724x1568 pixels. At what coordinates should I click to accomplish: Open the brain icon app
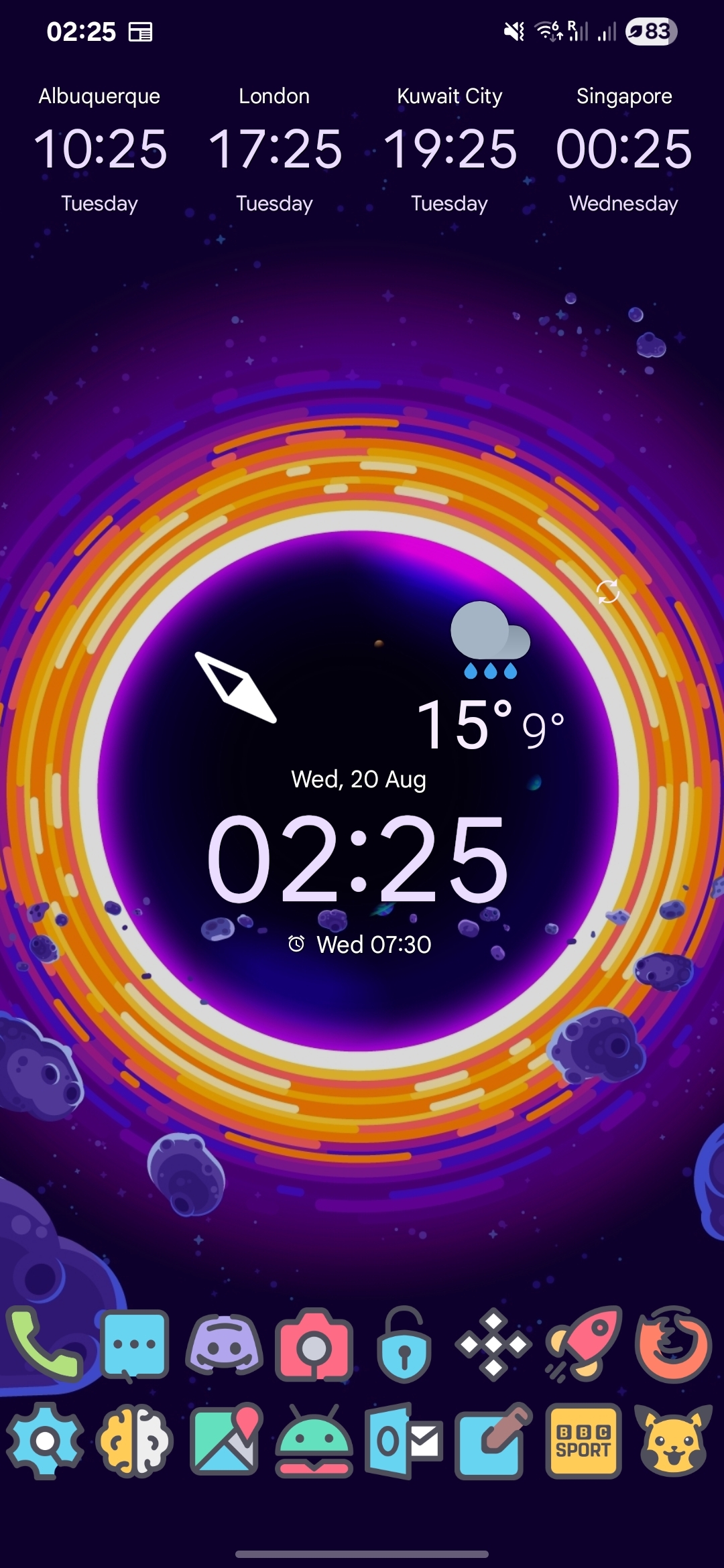[134, 1441]
